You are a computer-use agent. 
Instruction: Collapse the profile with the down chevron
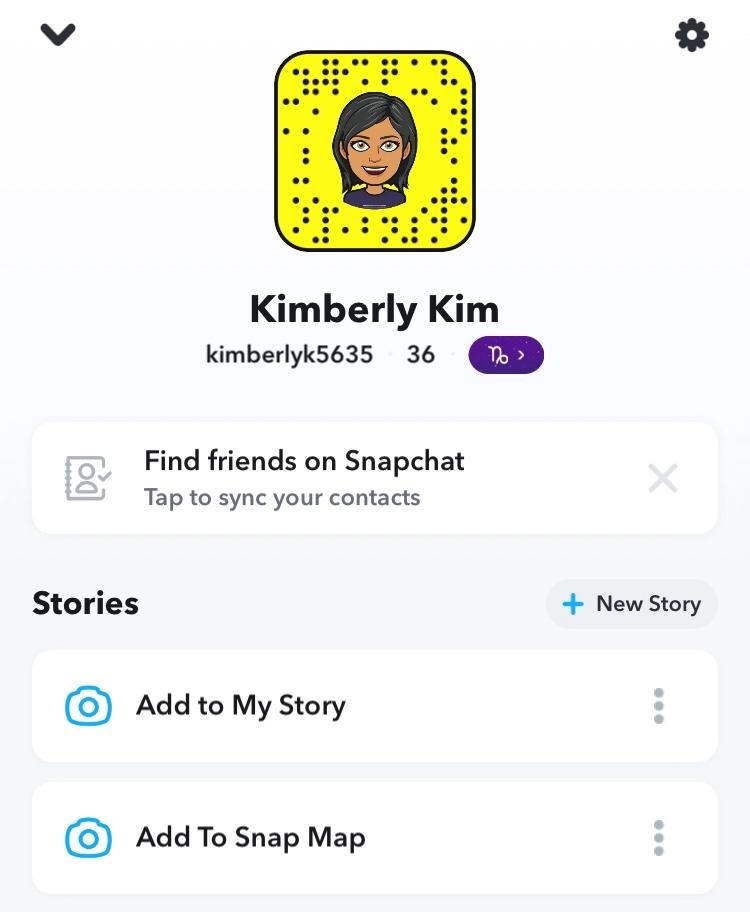click(x=58, y=35)
